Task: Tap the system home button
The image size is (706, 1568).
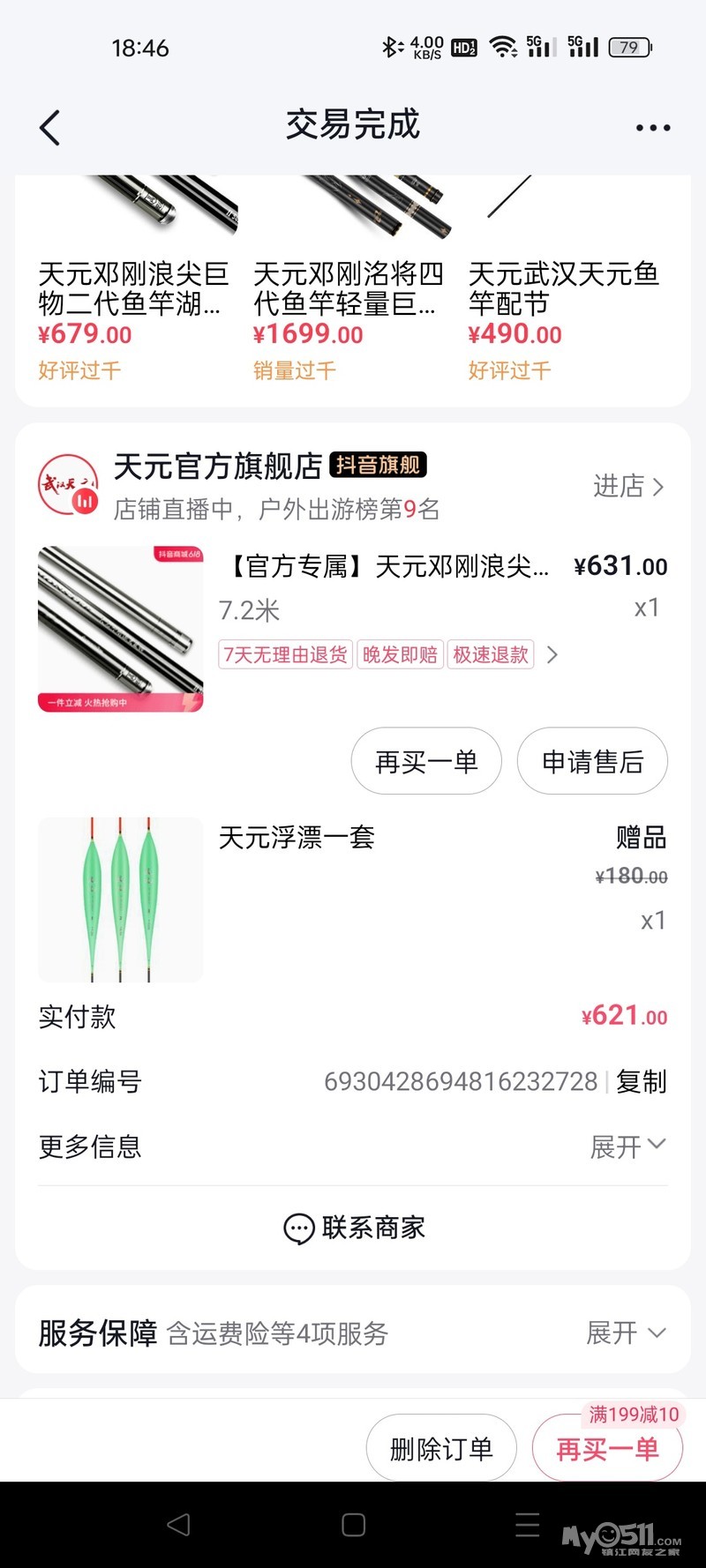Action: tap(353, 1525)
